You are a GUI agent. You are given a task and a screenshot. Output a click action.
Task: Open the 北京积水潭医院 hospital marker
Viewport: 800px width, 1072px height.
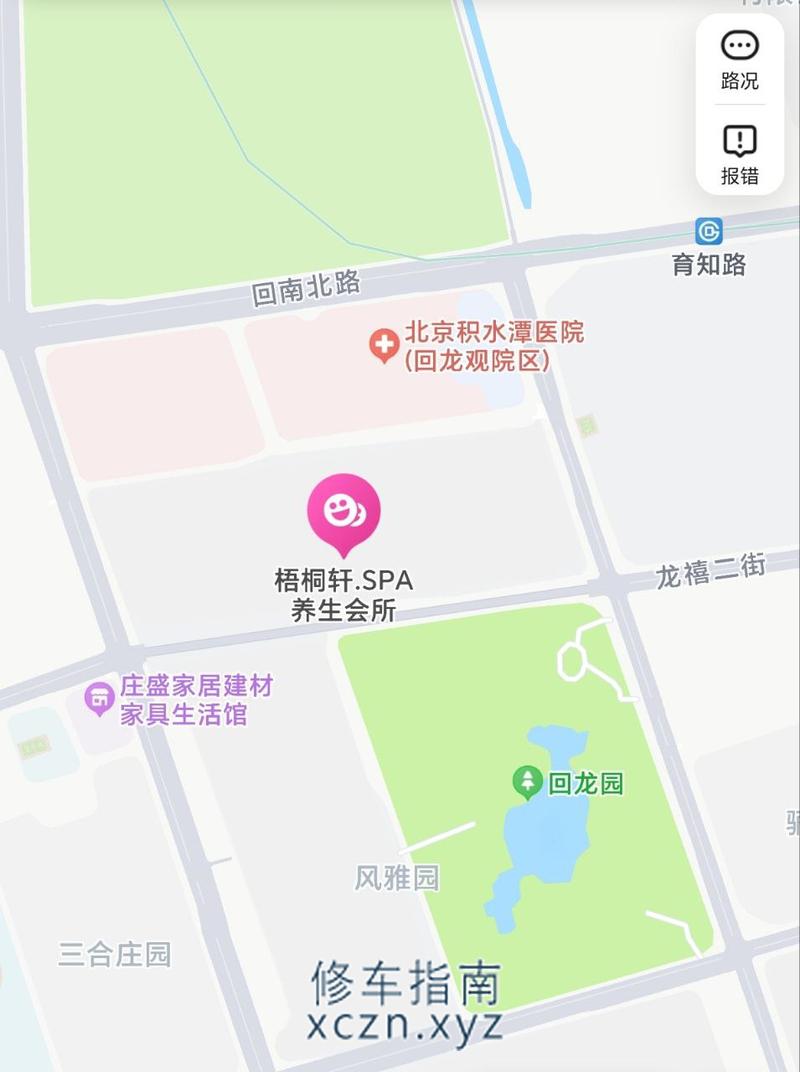pos(384,347)
